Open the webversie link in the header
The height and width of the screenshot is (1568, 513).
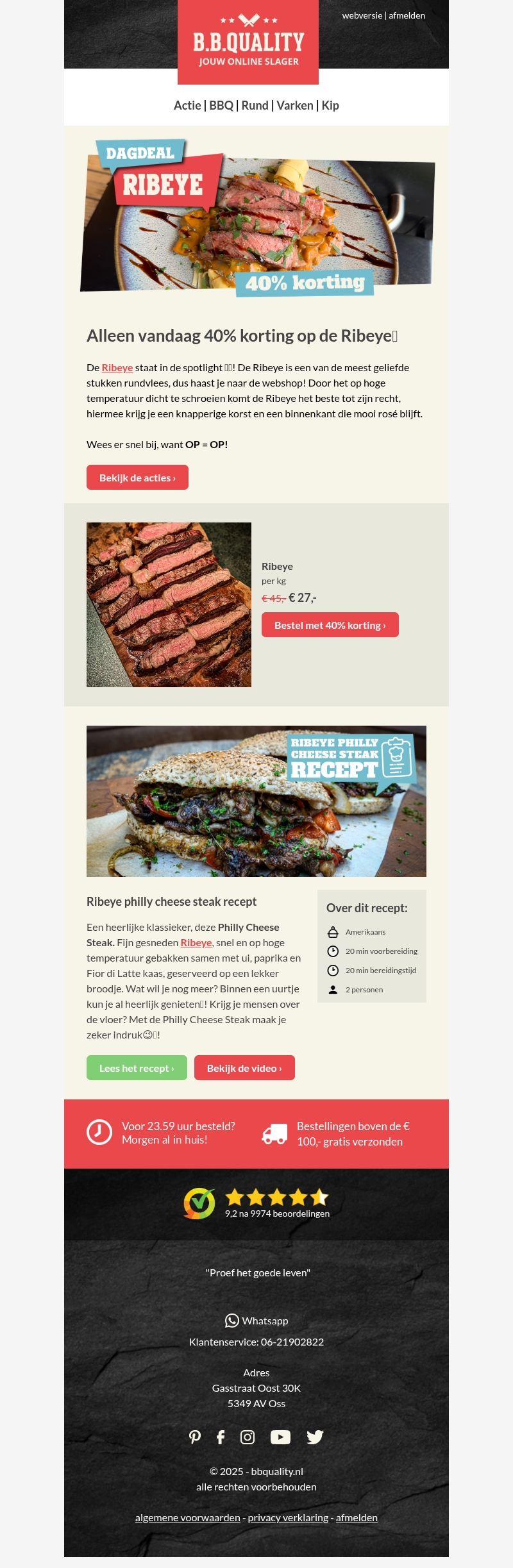362,15
